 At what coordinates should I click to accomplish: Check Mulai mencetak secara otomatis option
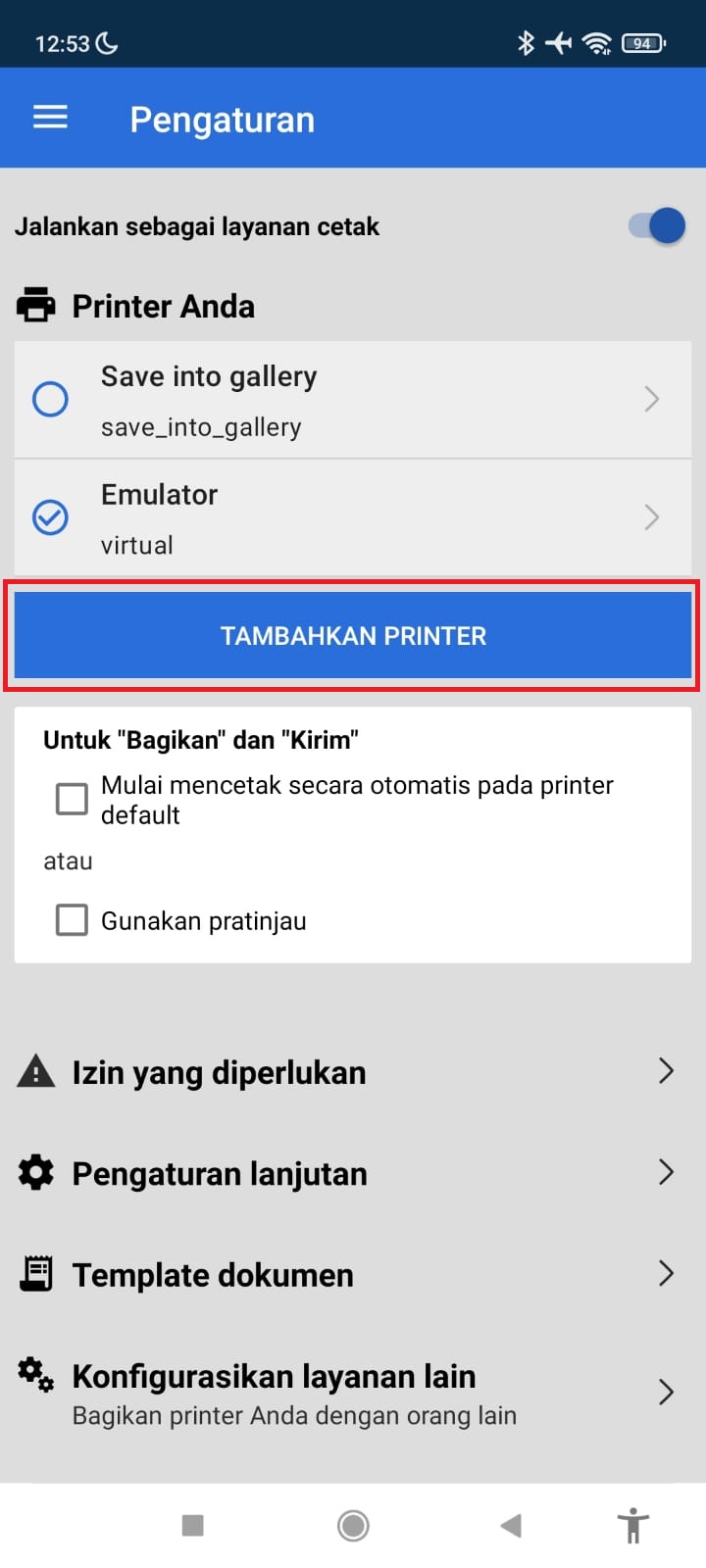coord(72,799)
